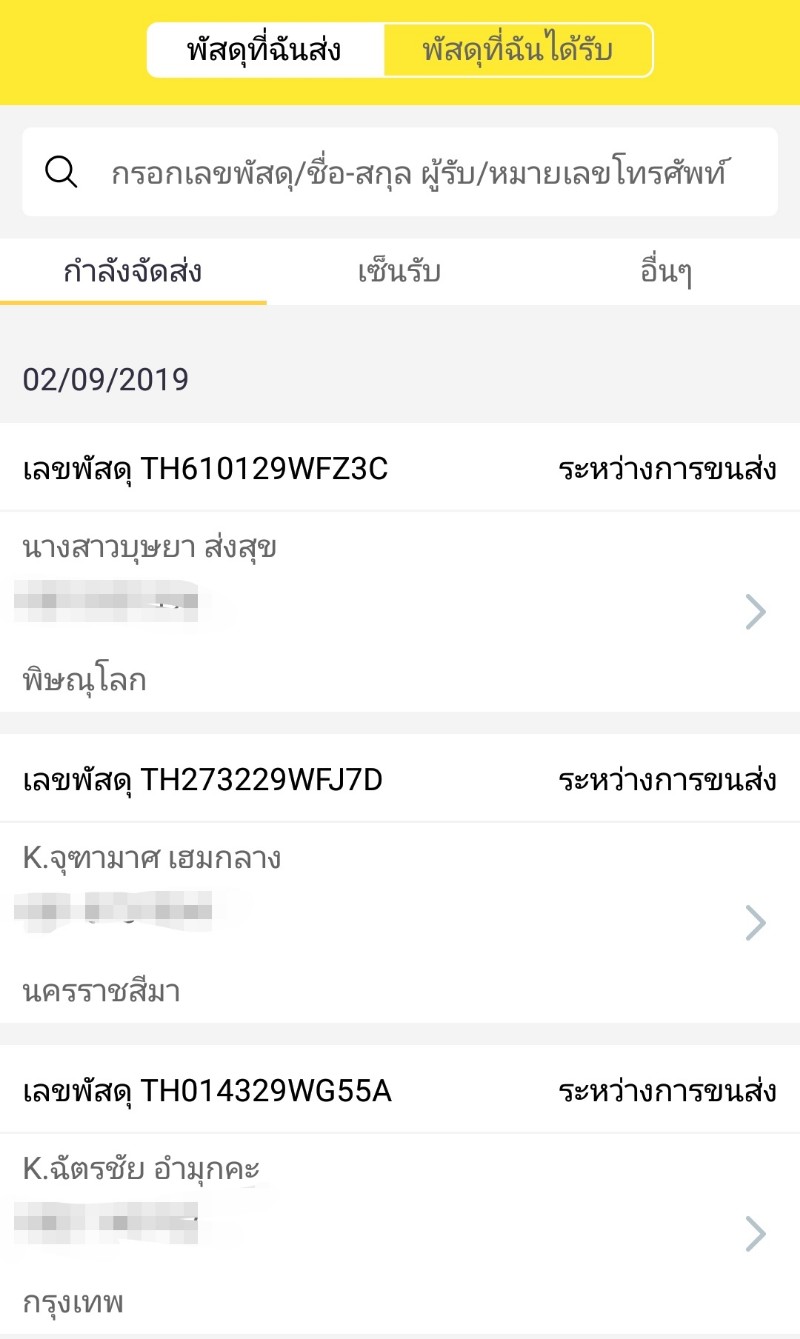
Task: Open the 'อื่นๆ' tab
Action: [668, 270]
